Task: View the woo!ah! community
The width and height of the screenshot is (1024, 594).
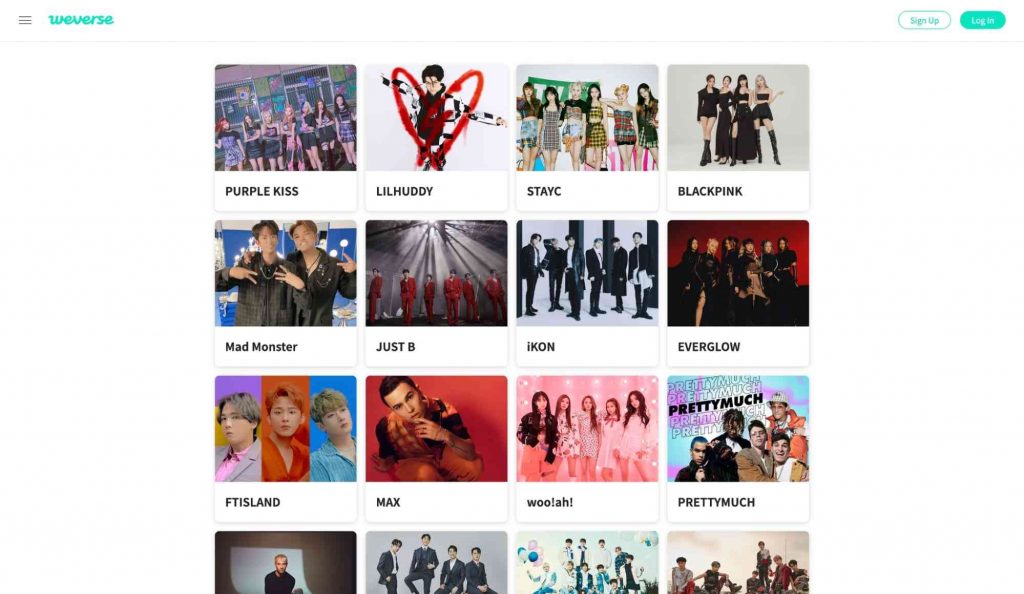Action: coord(587,447)
